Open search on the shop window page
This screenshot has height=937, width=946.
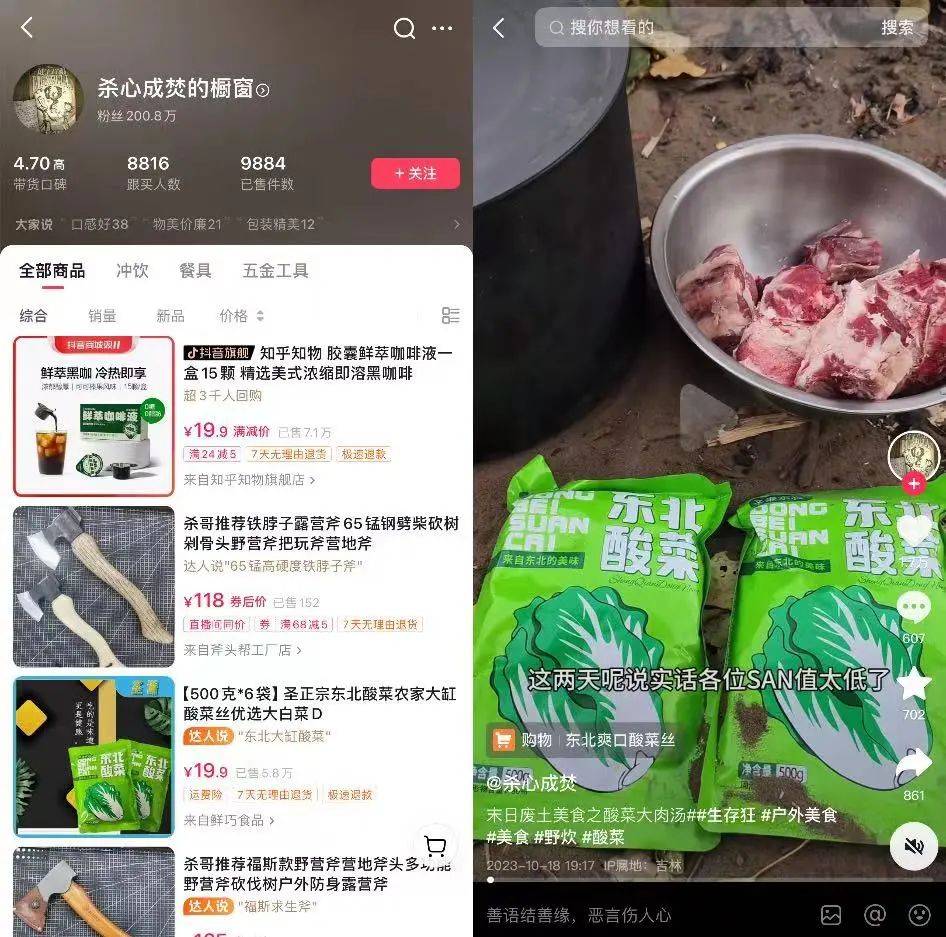point(404,28)
